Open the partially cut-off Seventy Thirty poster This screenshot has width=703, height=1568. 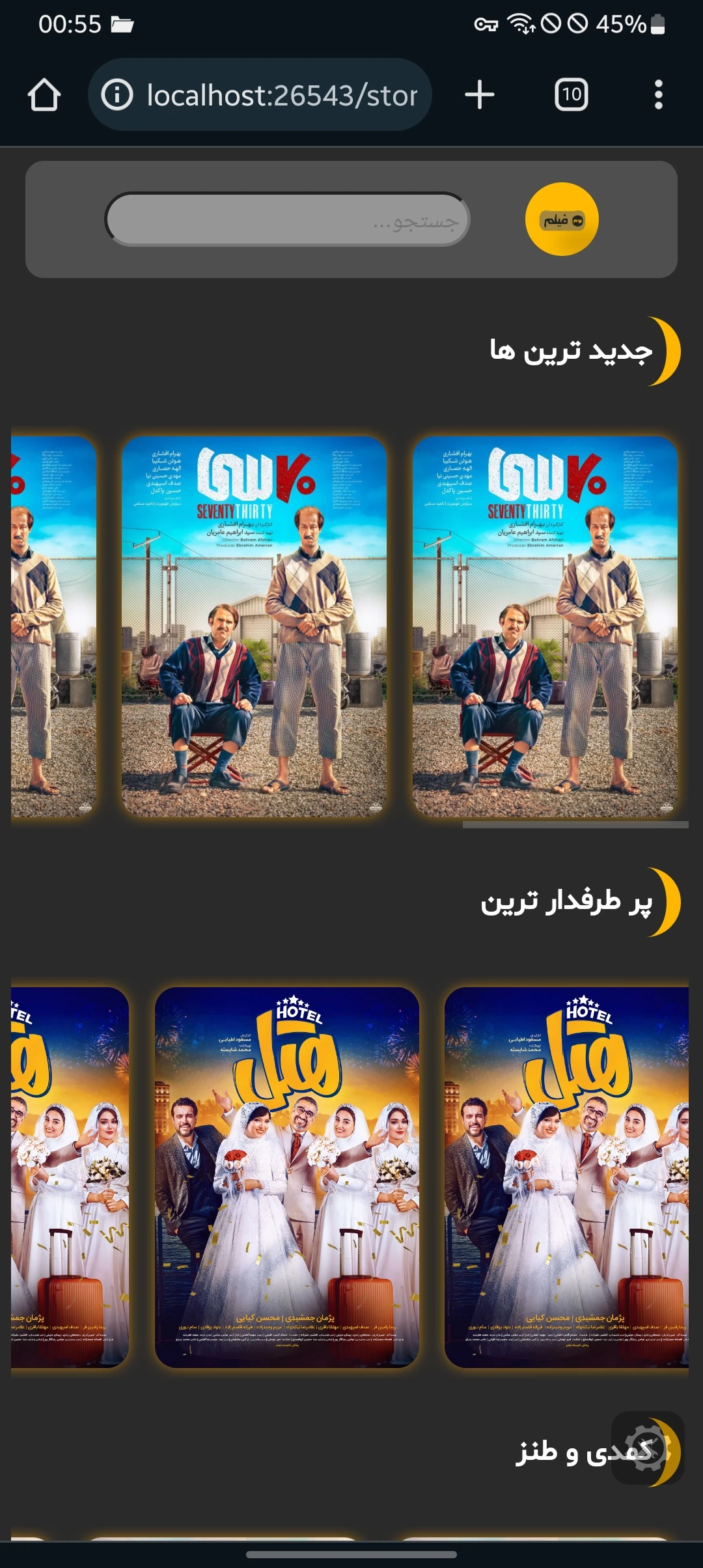tap(53, 626)
